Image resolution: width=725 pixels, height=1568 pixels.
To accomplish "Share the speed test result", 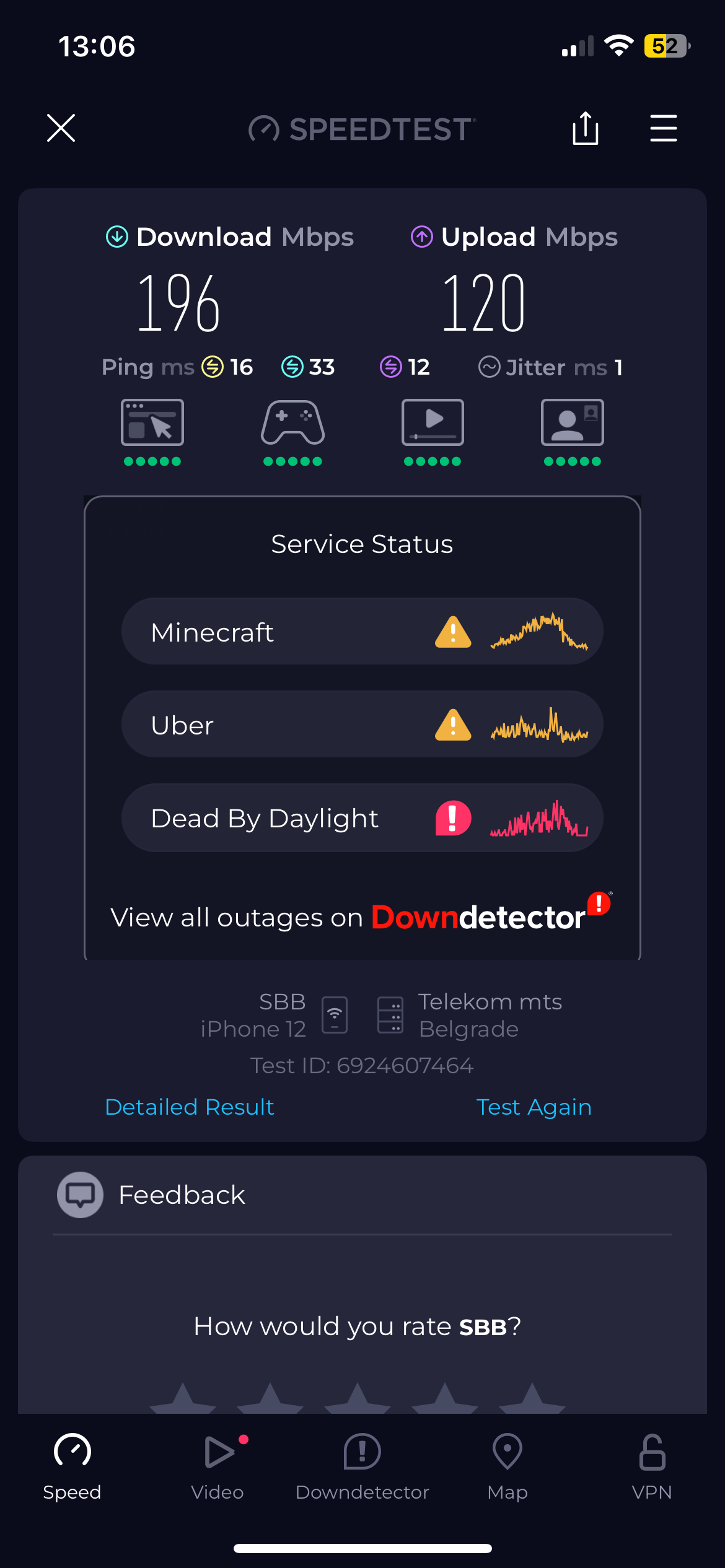I will 585,128.
